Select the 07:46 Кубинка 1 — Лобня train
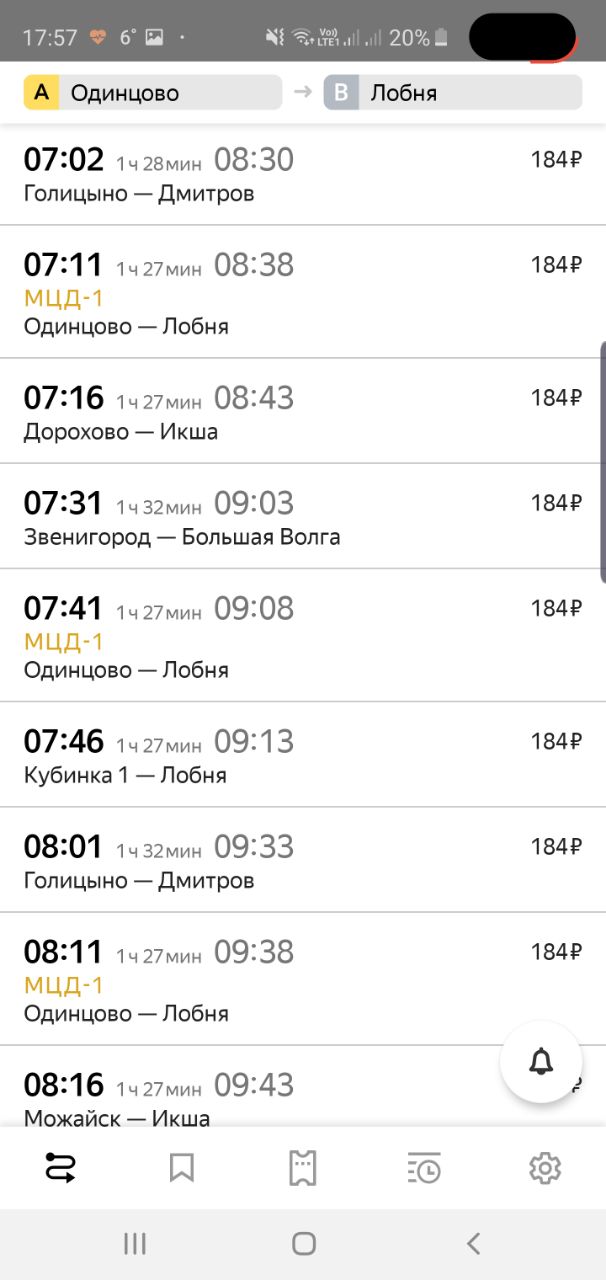The image size is (606, 1280). tap(303, 754)
